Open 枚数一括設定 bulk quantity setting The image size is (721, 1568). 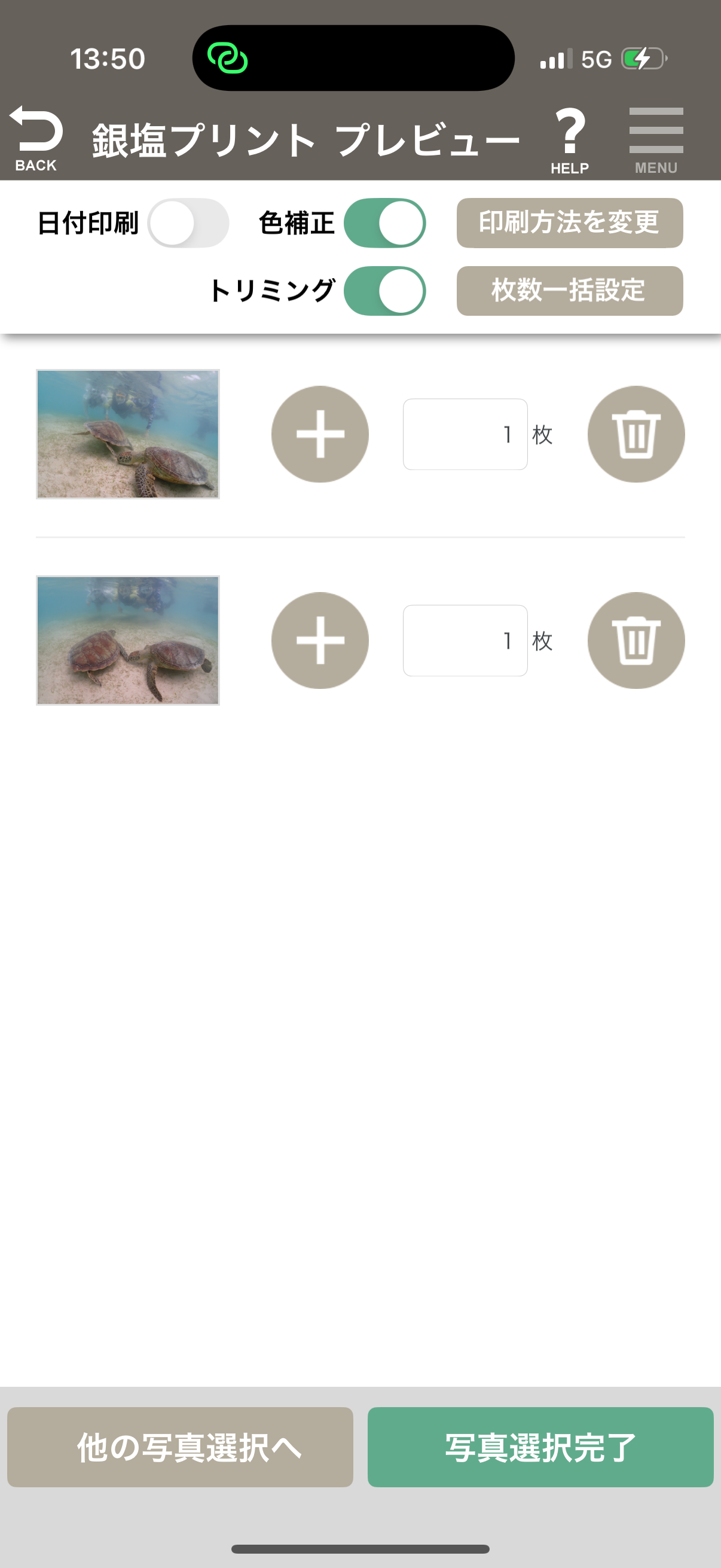coord(570,291)
